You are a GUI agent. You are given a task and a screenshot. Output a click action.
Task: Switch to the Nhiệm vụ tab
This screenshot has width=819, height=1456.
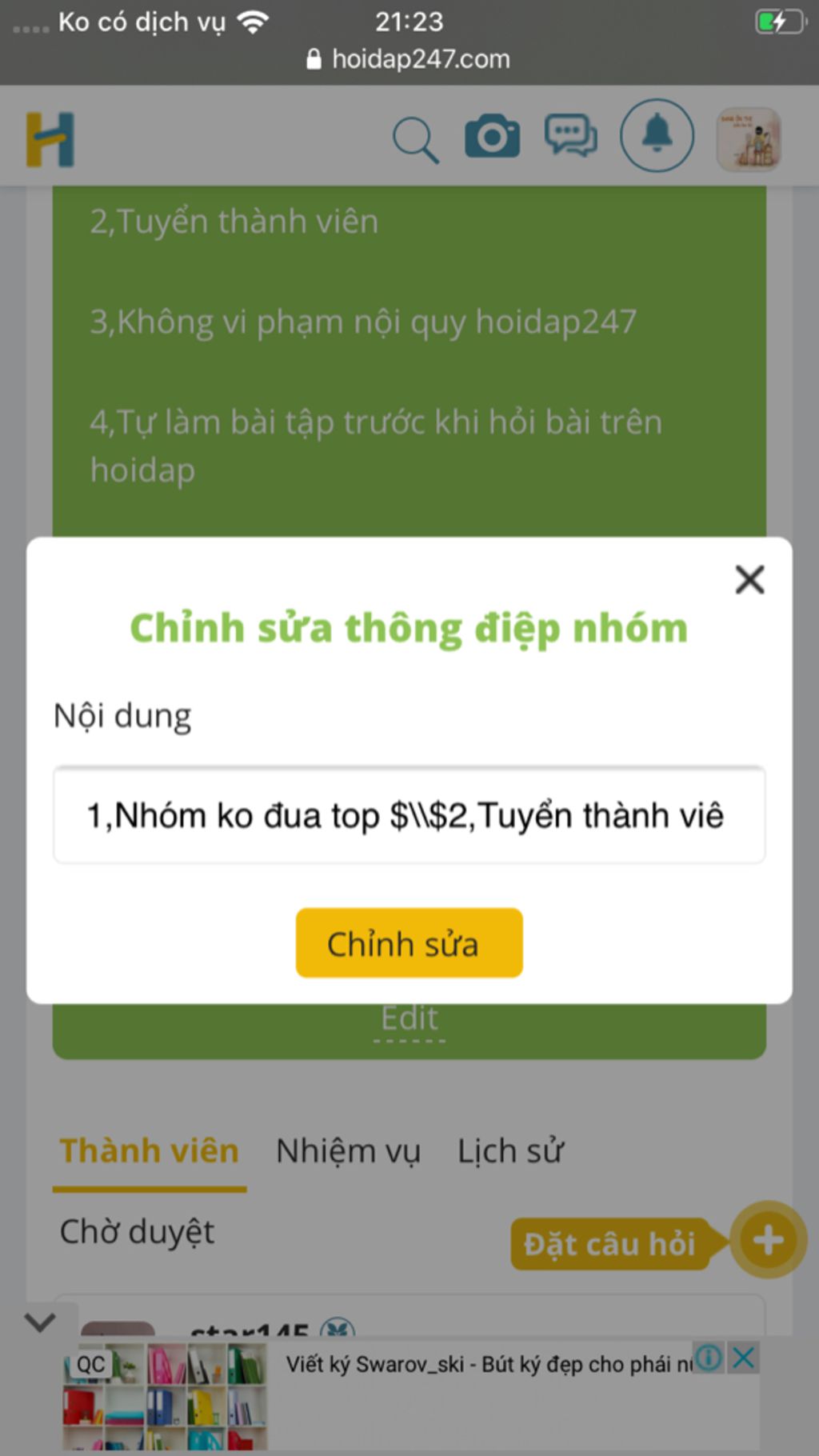348,1151
